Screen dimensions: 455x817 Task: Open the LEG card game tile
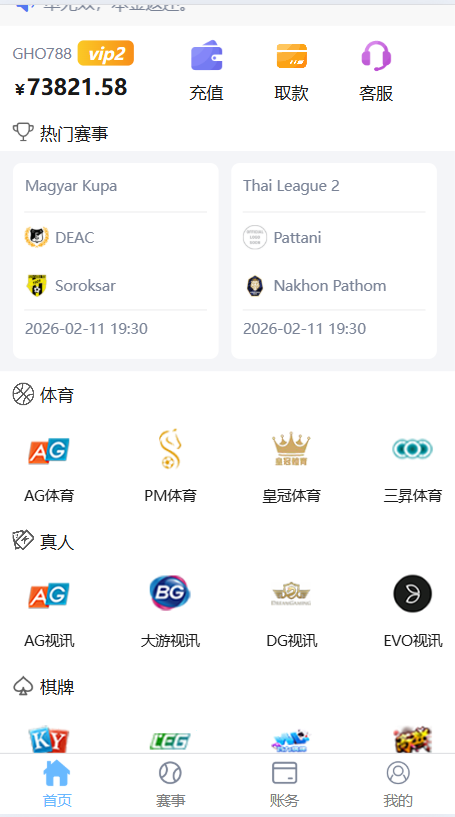pyautogui.click(x=170, y=740)
